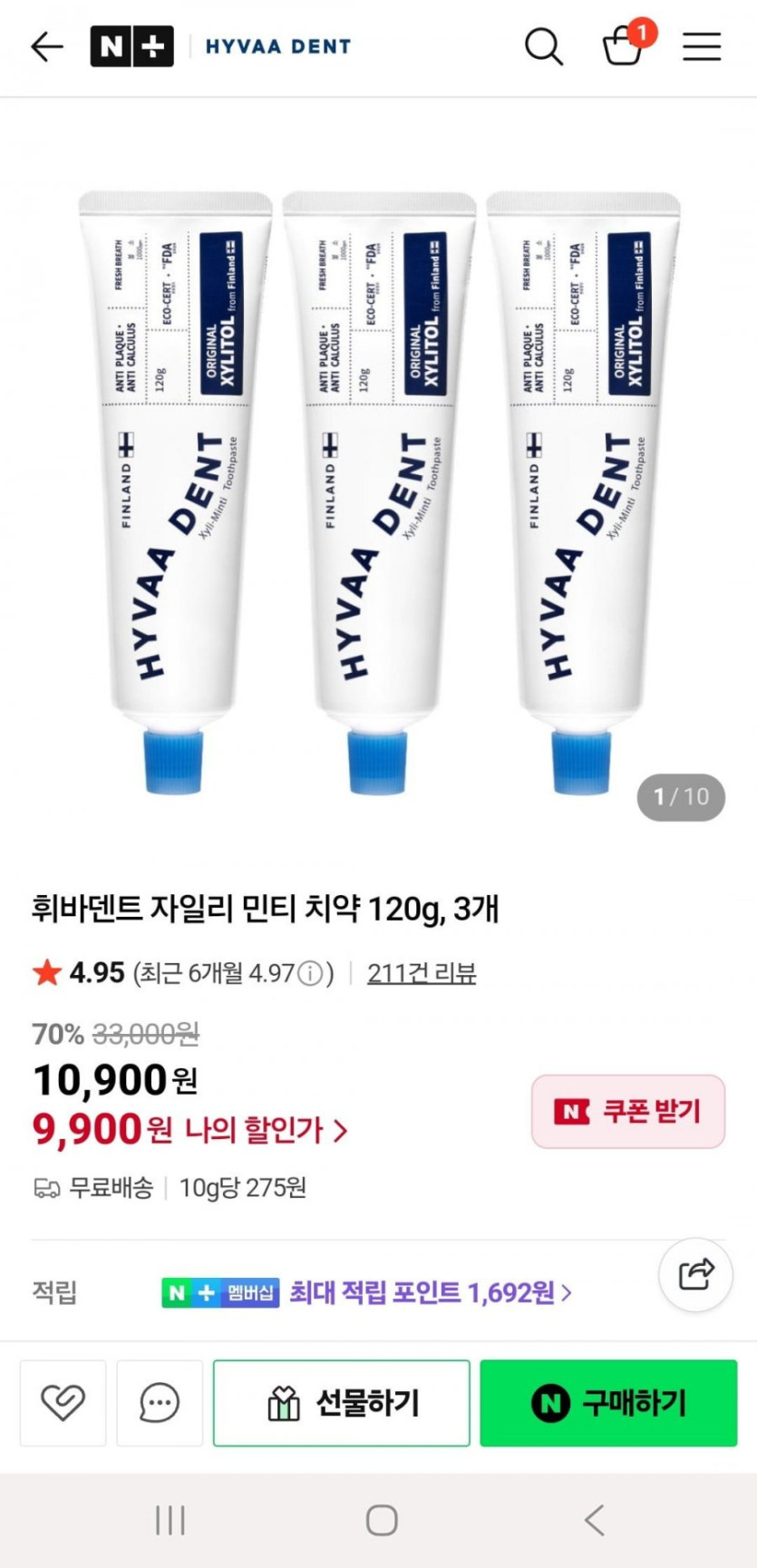This screenshot has height=1568, width=757.
Task: Open the shopping basket
Action: coord(625,44)
